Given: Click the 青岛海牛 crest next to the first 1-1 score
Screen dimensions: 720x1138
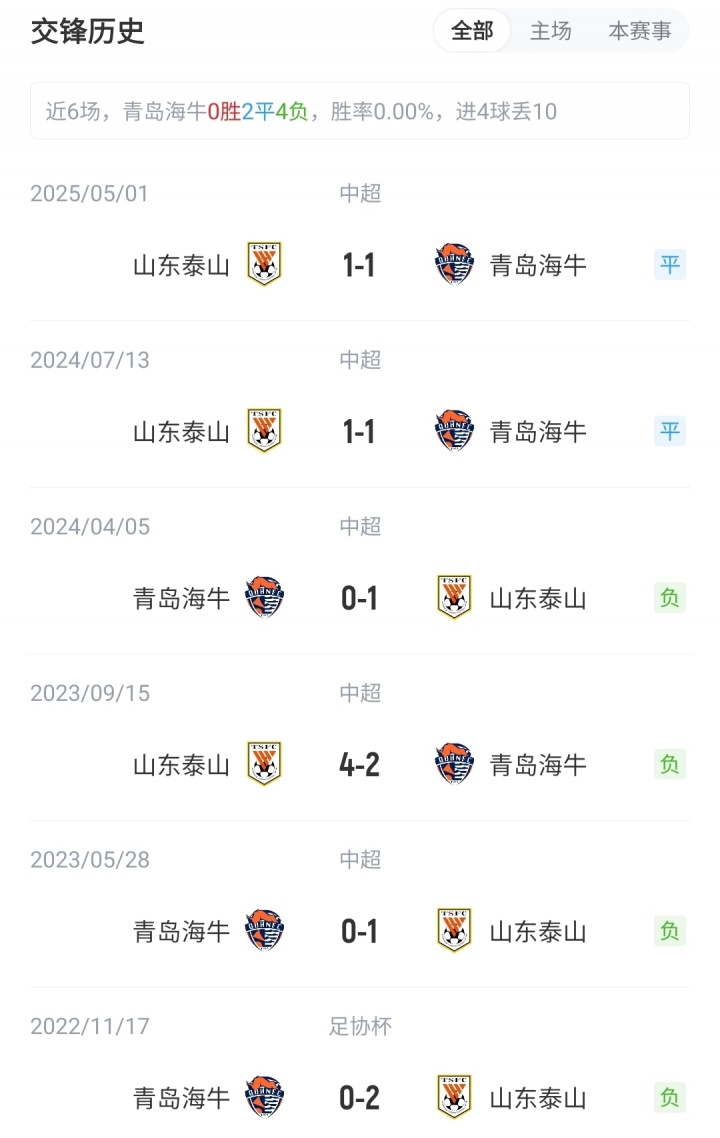Looking at the screenshot, I should click(x=454, y=264).
